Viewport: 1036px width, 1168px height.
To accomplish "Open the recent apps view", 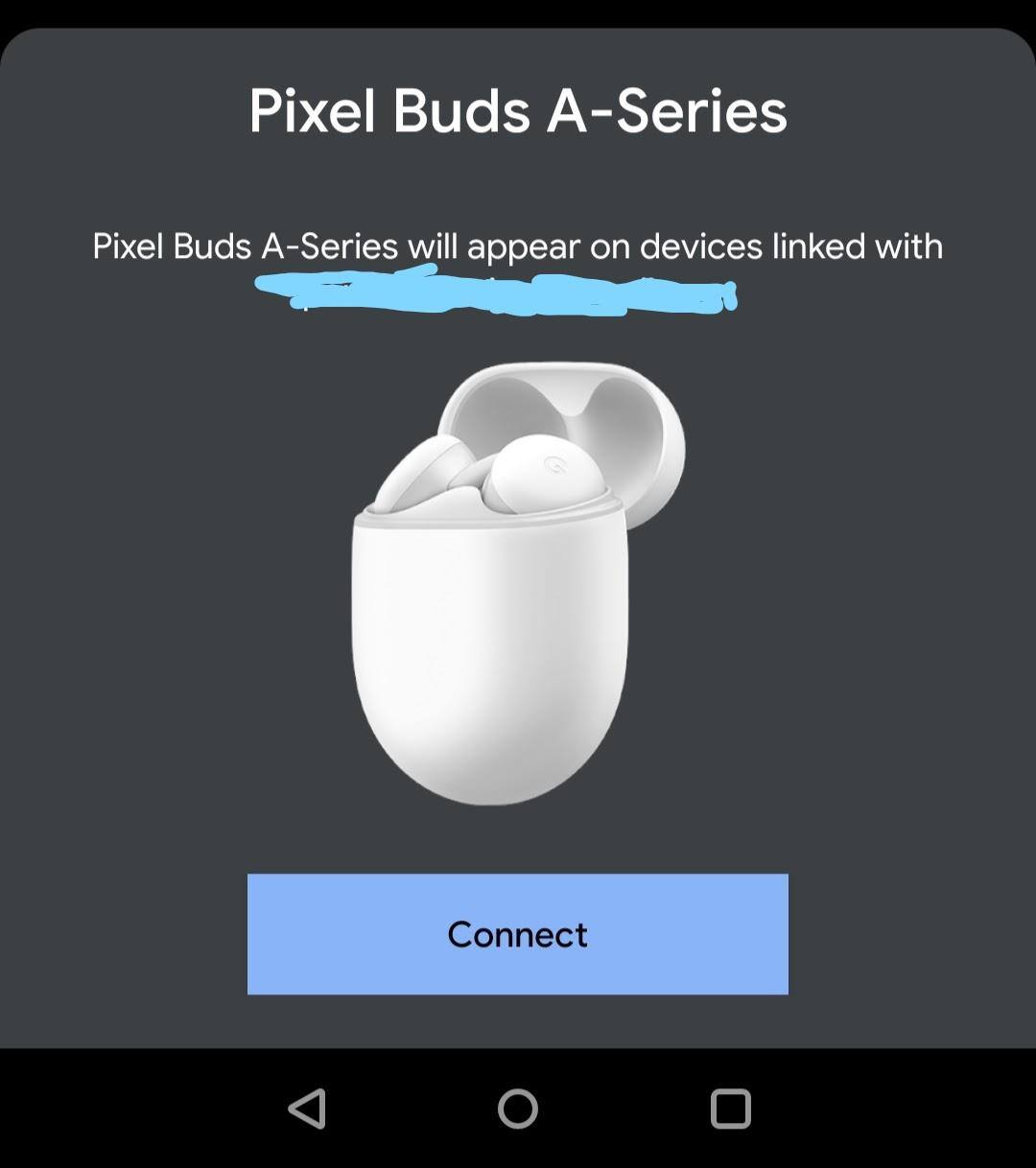I will coord(730,1109).
